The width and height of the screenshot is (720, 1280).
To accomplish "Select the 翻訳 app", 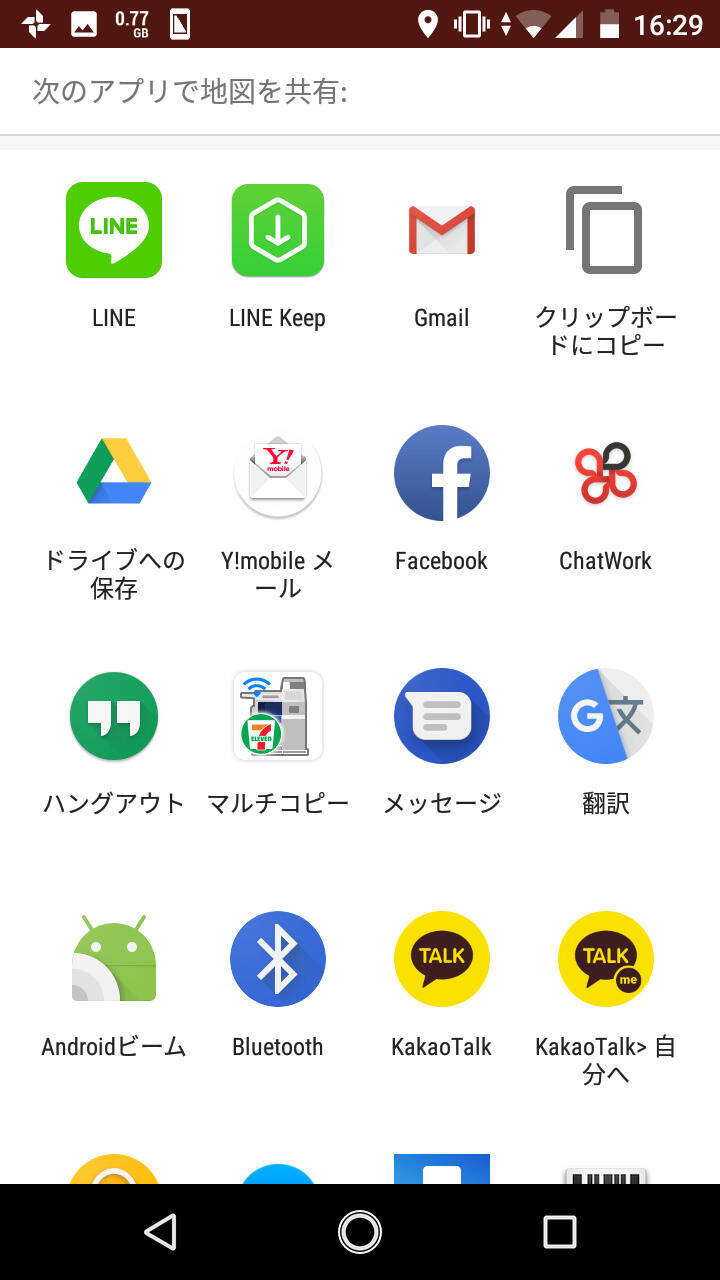I will point(605,717).
